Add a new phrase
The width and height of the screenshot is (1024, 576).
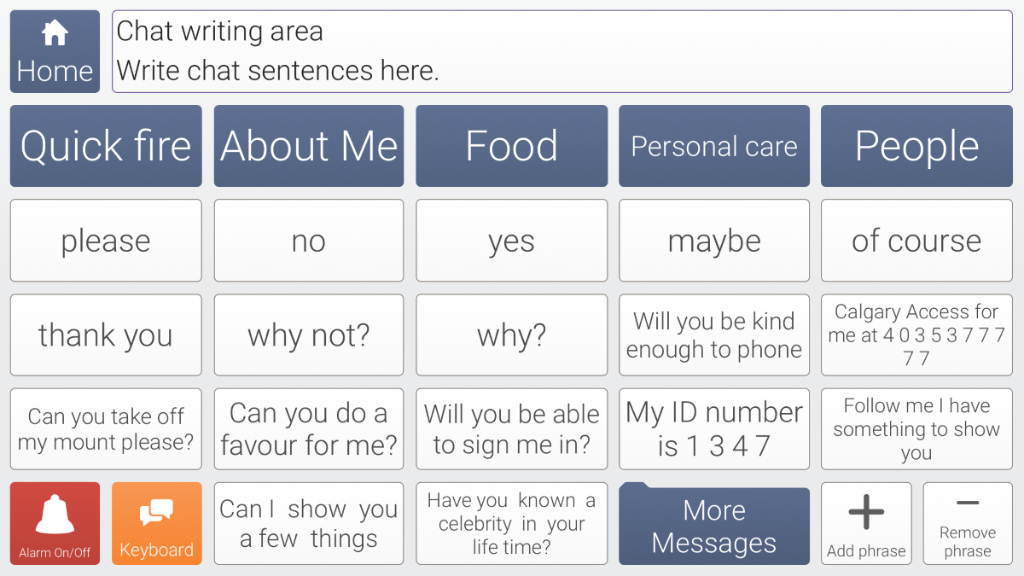tap(866, 523)
